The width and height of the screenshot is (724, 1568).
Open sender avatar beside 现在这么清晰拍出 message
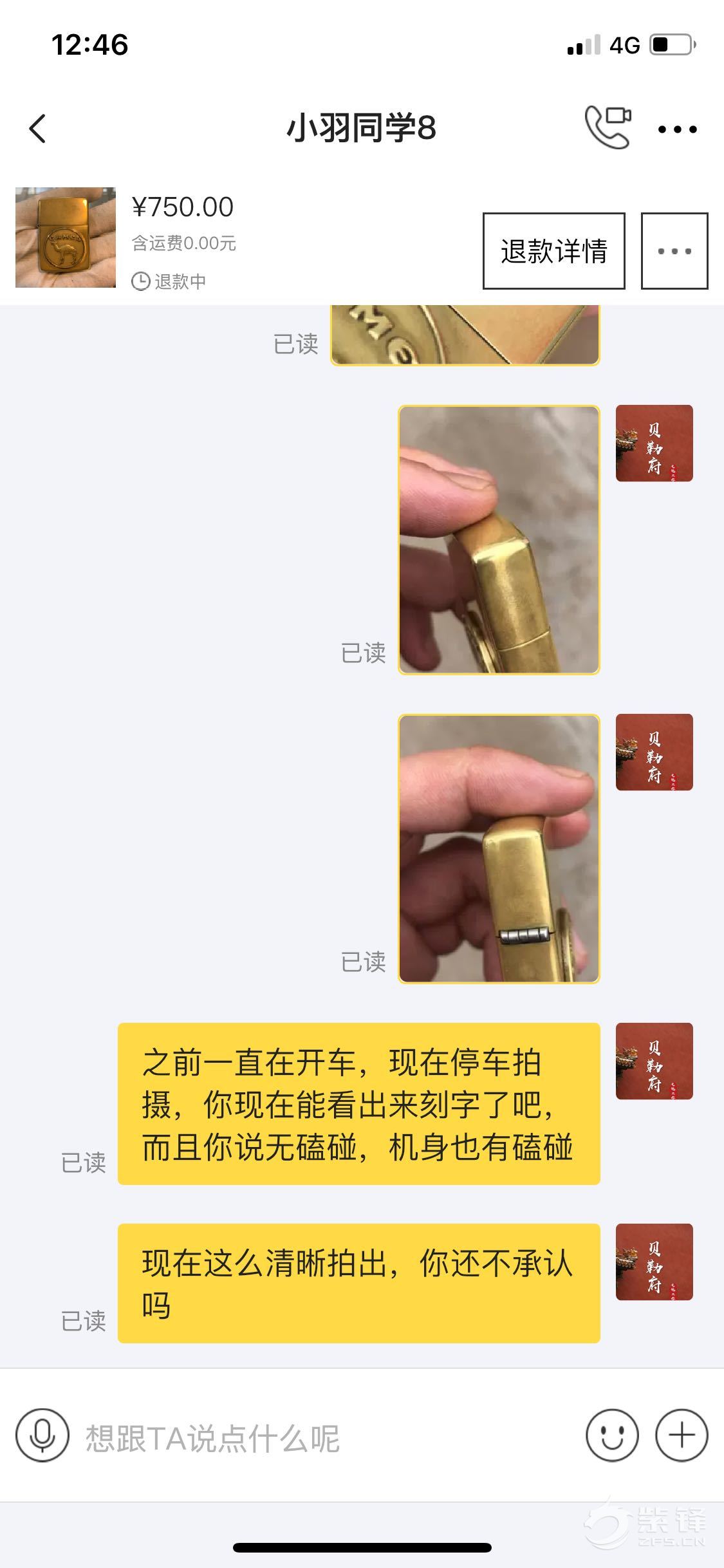tap(654, 1262)
